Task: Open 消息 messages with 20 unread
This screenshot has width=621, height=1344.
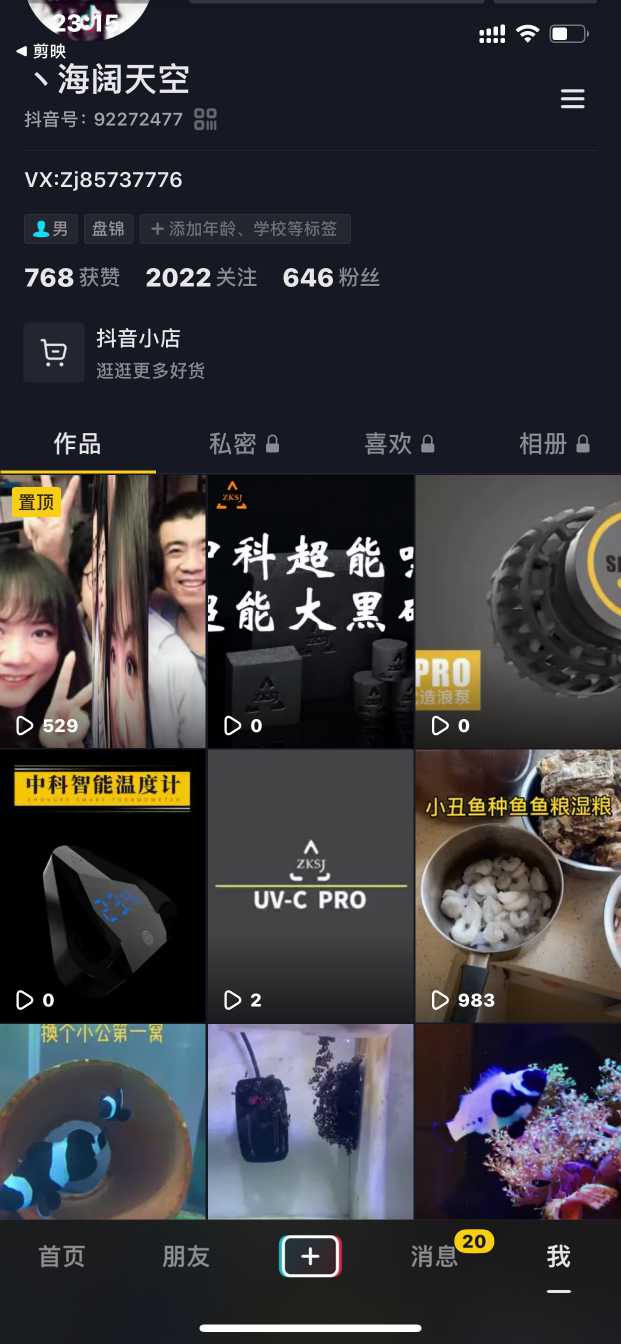Action: [435, 1257]
